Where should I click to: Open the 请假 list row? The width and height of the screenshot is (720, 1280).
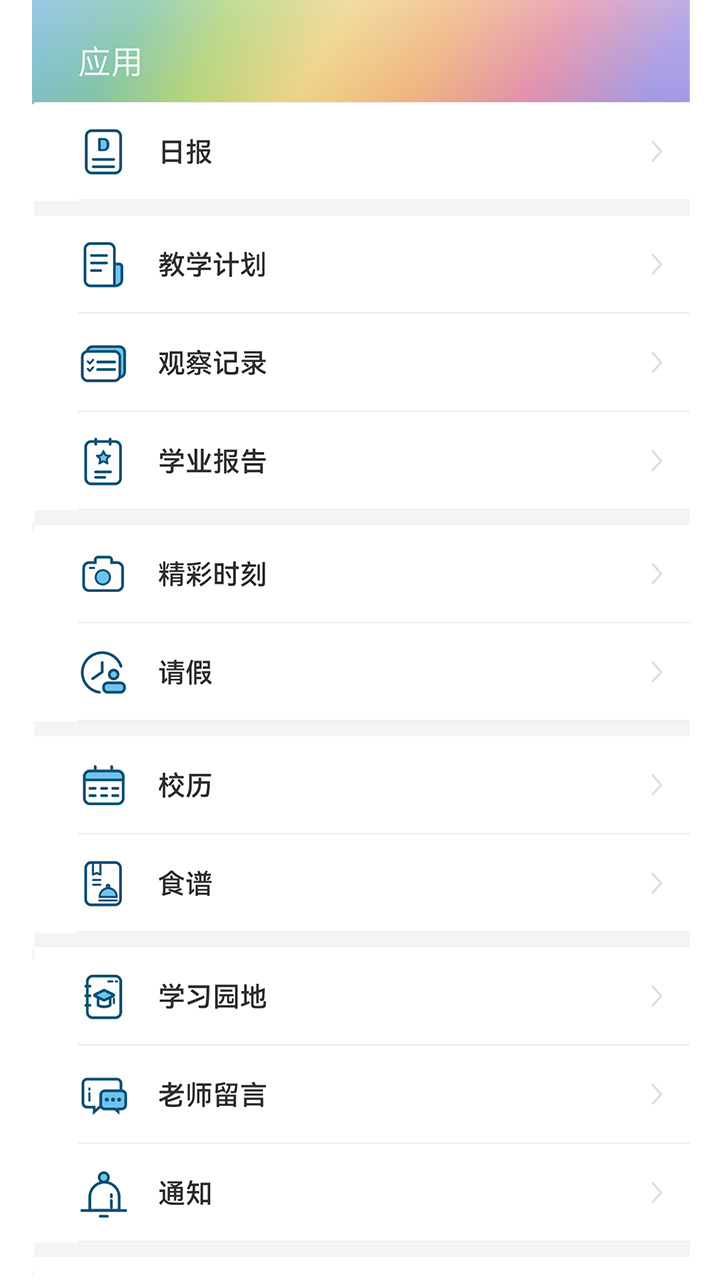coord(360,672)
